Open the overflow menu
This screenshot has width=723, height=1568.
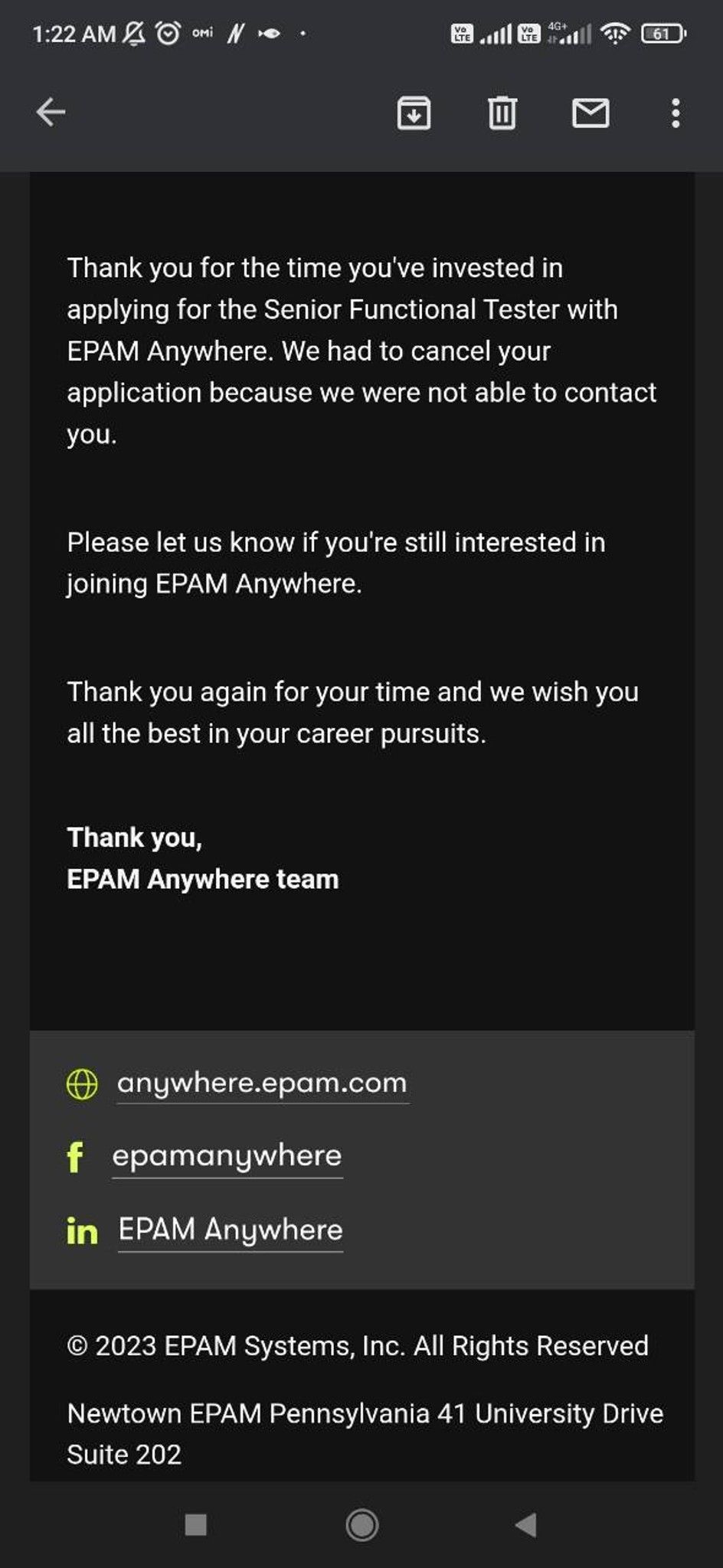tap(675, 113)
